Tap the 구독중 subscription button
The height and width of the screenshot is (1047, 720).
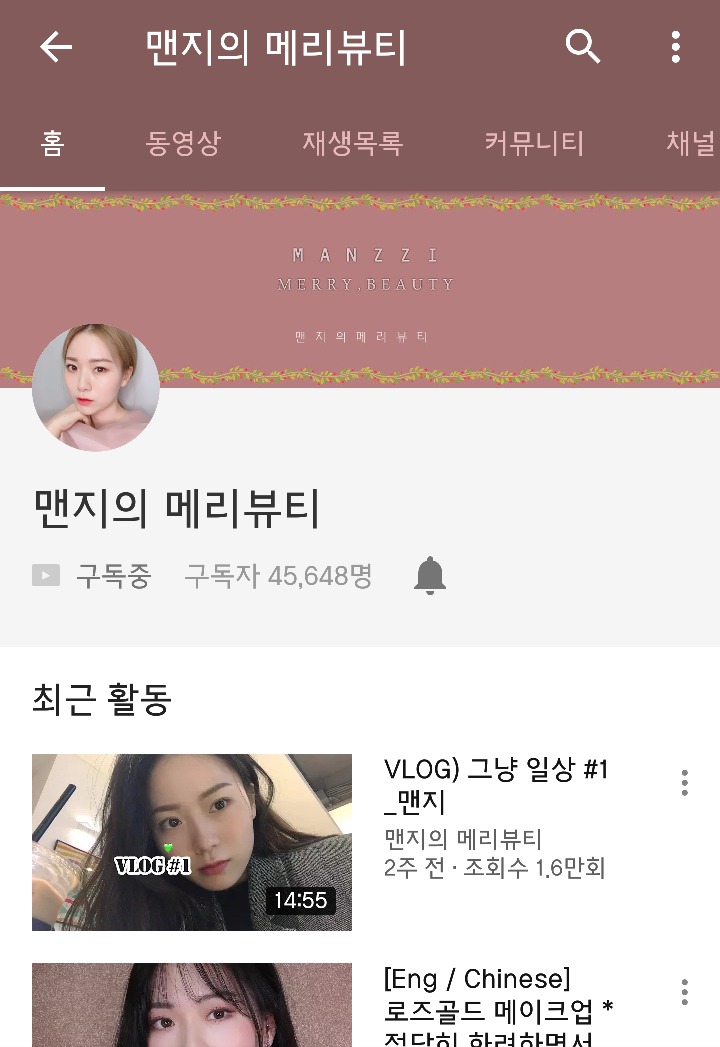[92, 576]
